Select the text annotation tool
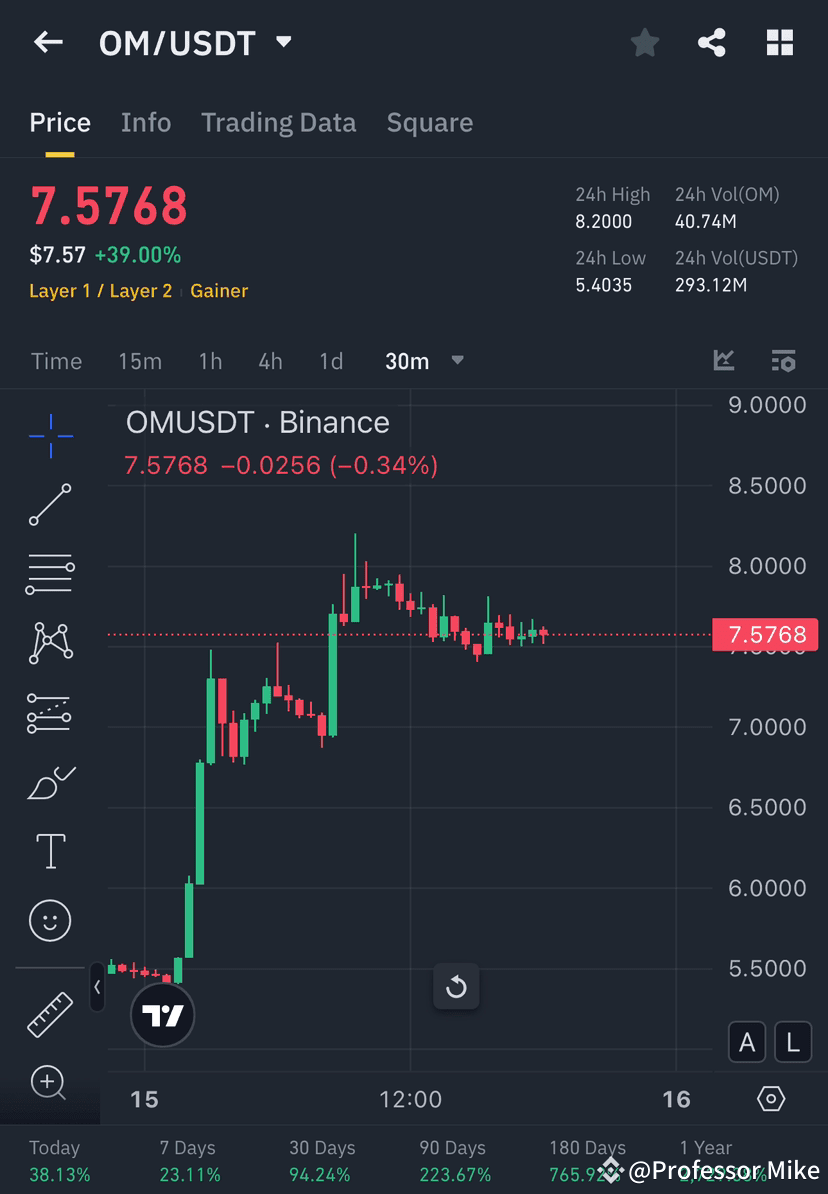 tap(50, 850)
